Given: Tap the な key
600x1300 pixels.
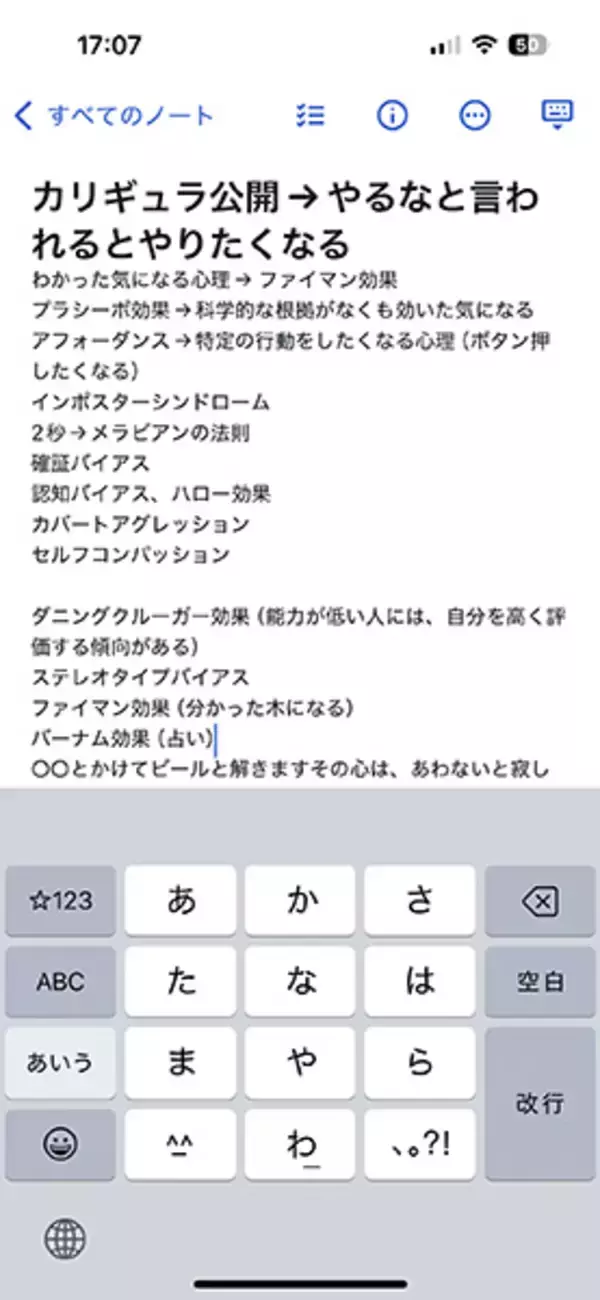Looking at the screenshot, I should [300, 982].
